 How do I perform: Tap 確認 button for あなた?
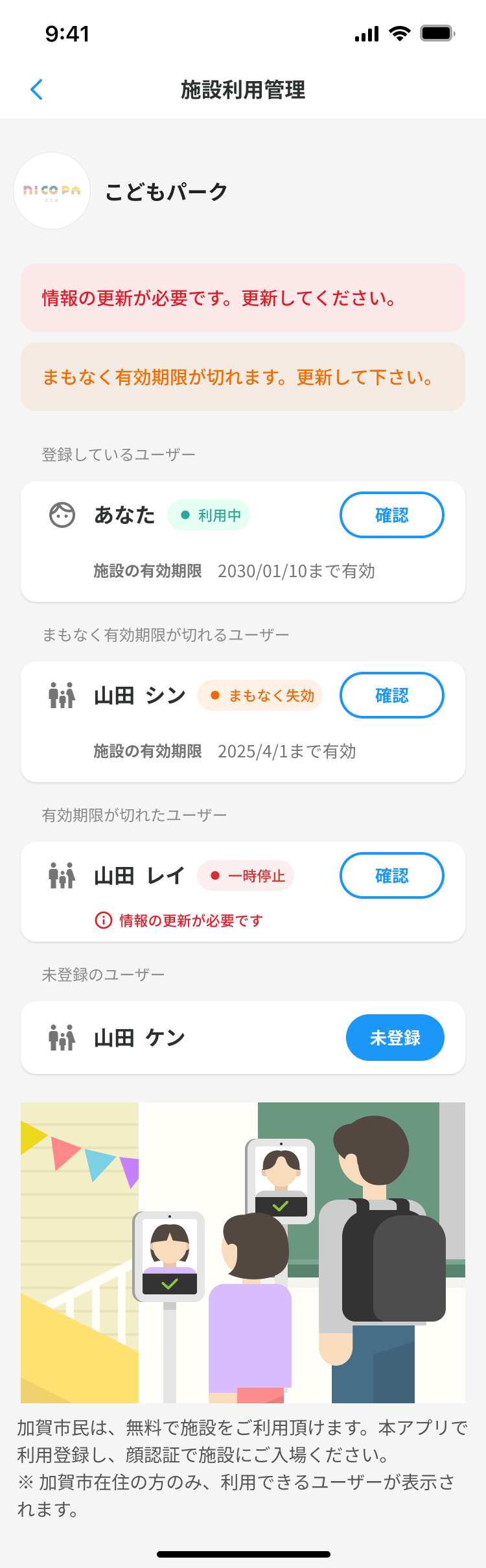391,515
